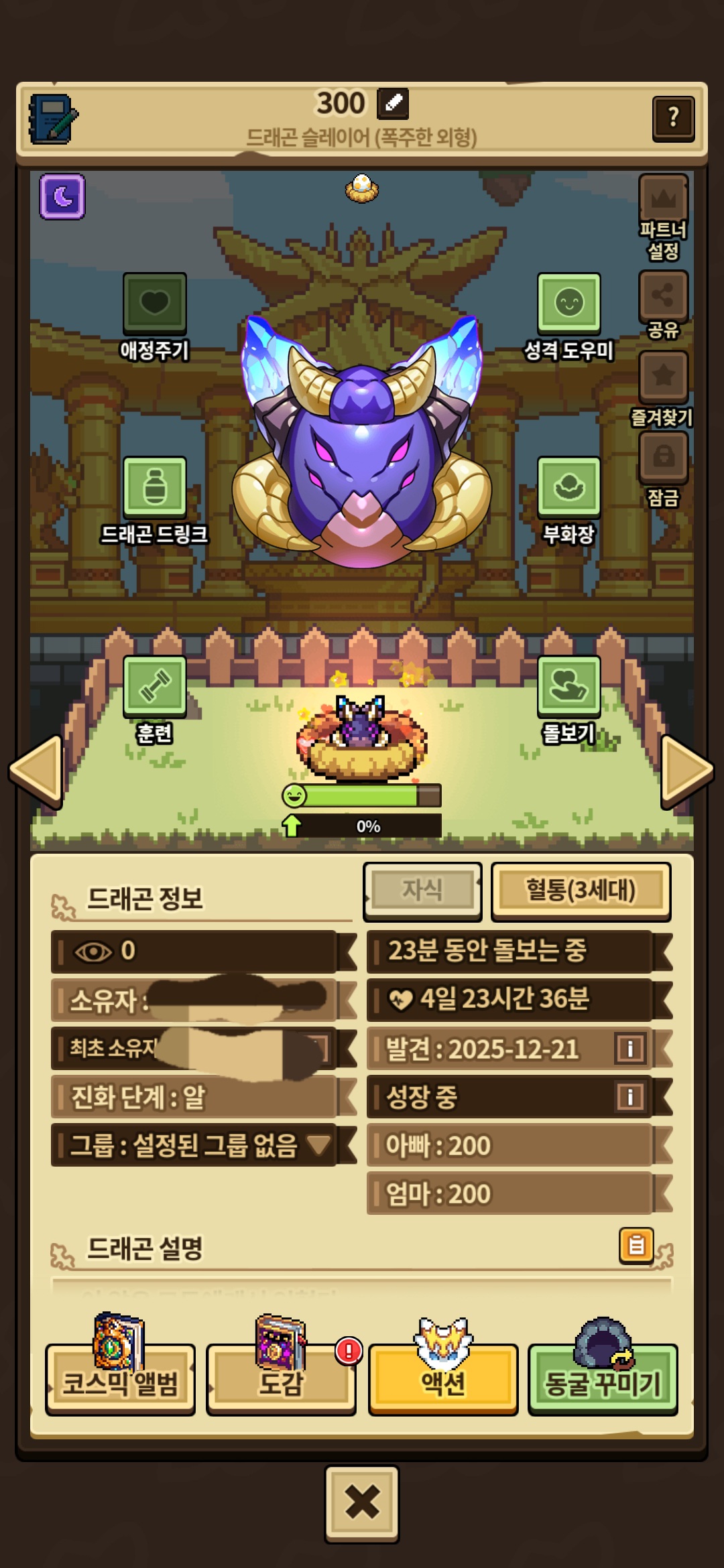Screen dimensions: 724x1568
Task: Edit the dragon name with pencil icon
Action: (x=393, y=103)
